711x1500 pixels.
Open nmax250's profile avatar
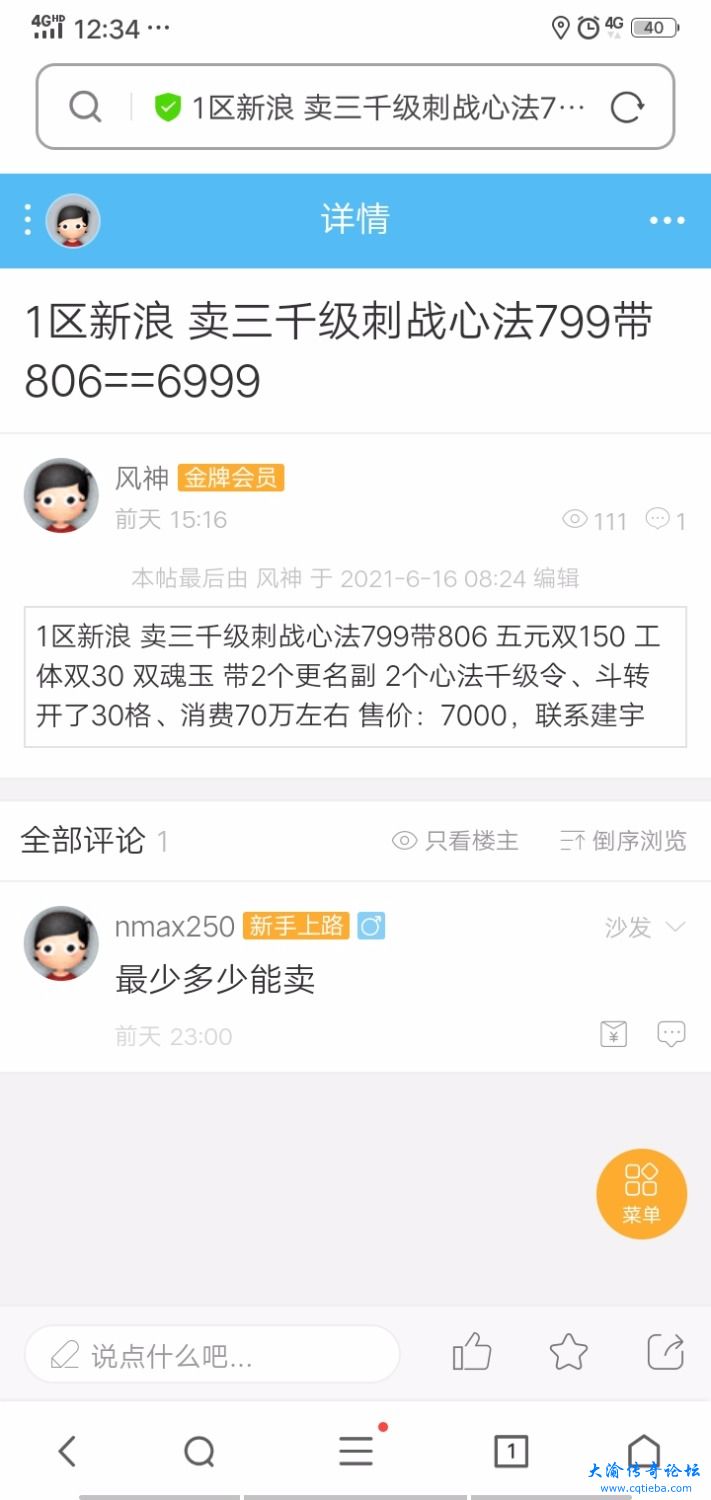(x=61, y=943)
